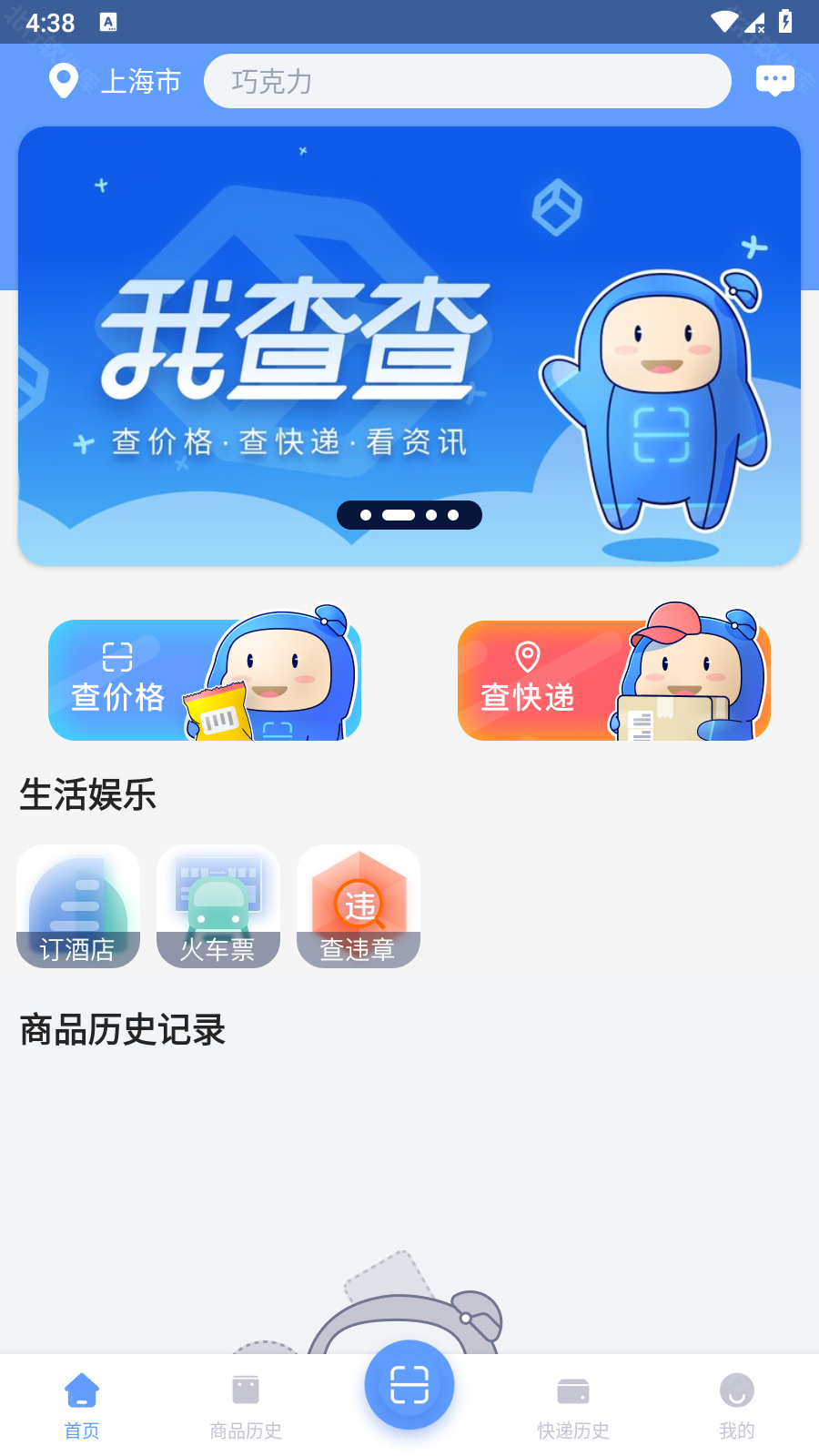
Task: Tap the 上海市 city label
Action: 139,80
